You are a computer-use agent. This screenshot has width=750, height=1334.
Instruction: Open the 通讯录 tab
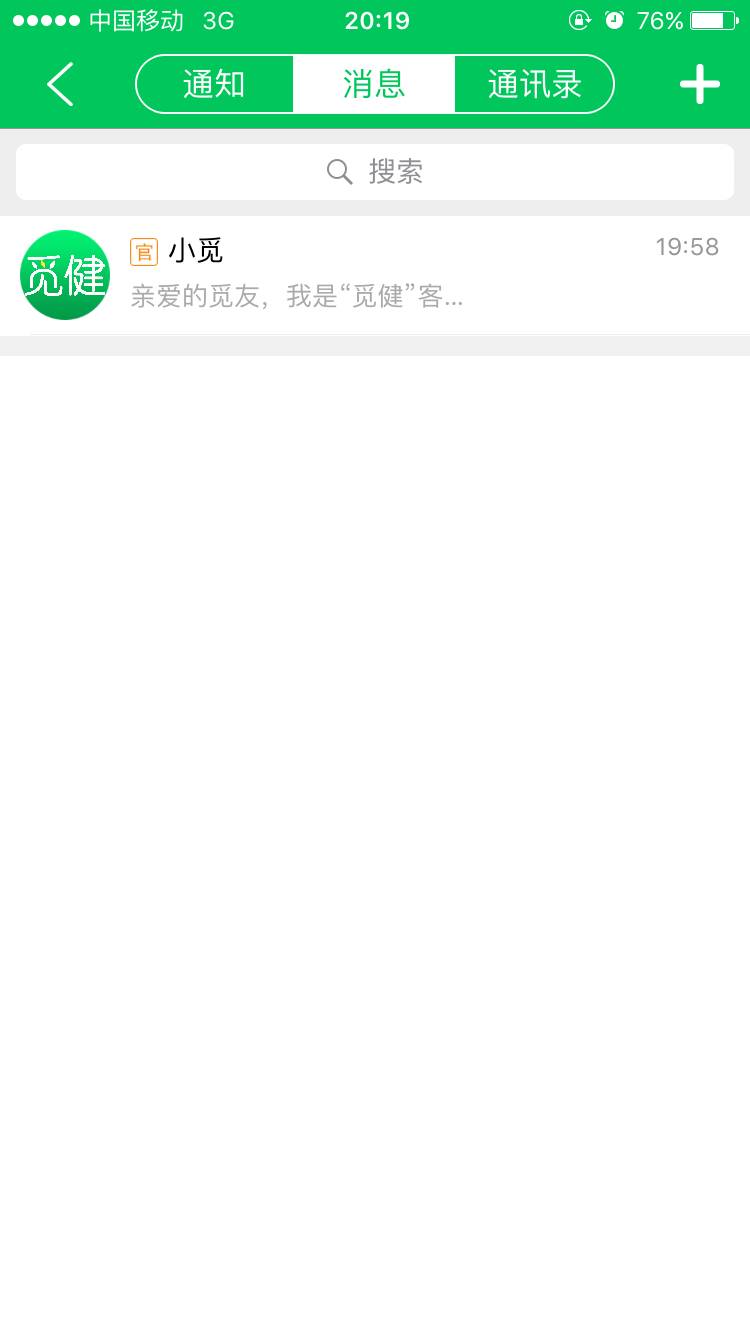[x=534, y=84]
